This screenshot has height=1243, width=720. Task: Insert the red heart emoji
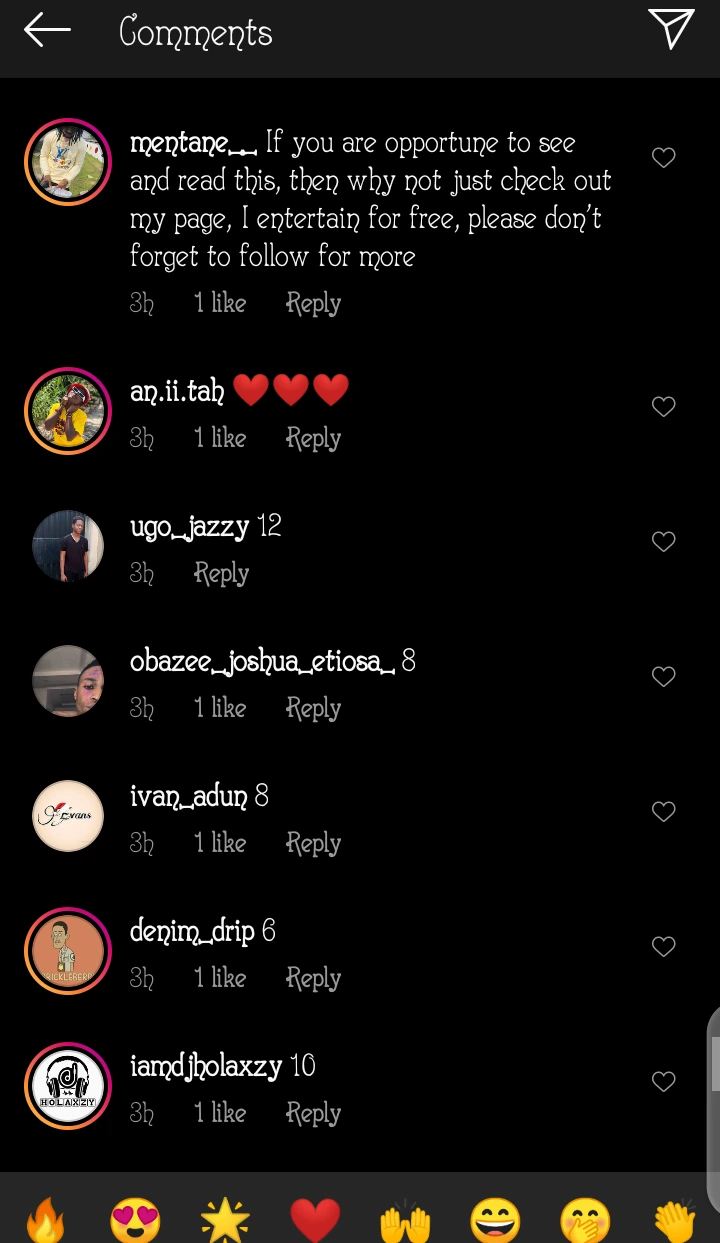(x=315, y=1220)
